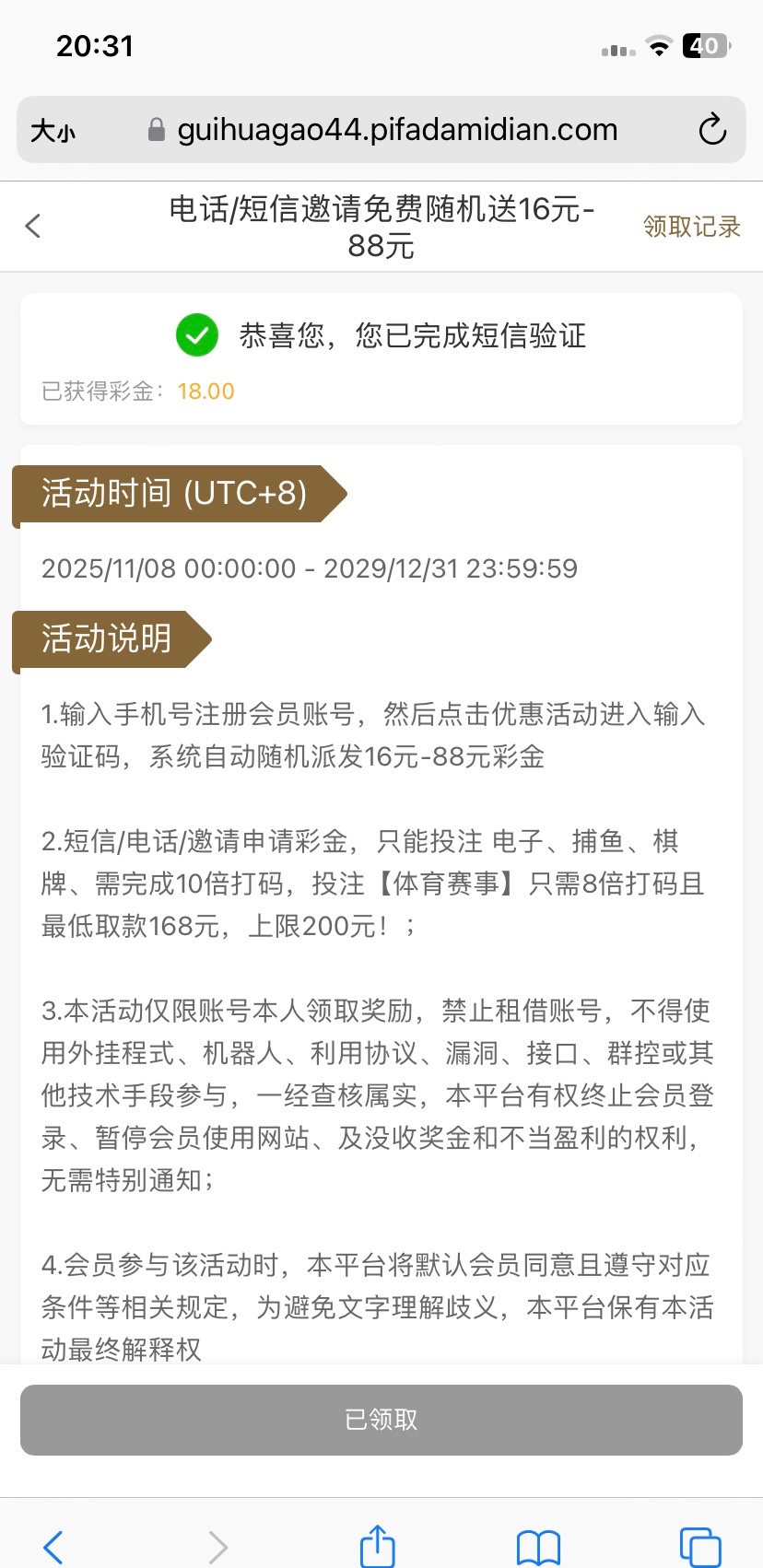Reload the page in Safari
The width and height of the screenshot is (763, 1568).
pos(711,130)
